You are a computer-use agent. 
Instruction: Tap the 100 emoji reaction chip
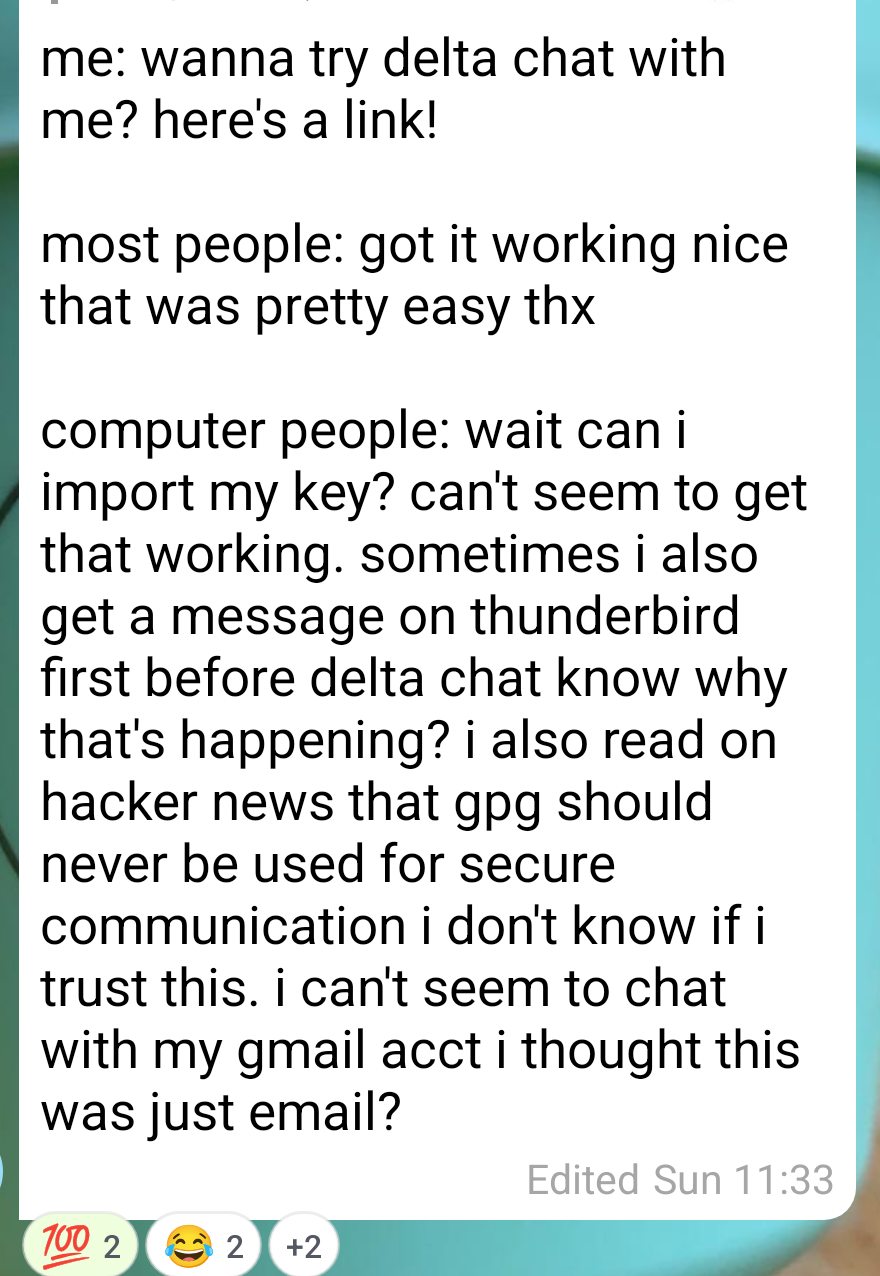80,1246
